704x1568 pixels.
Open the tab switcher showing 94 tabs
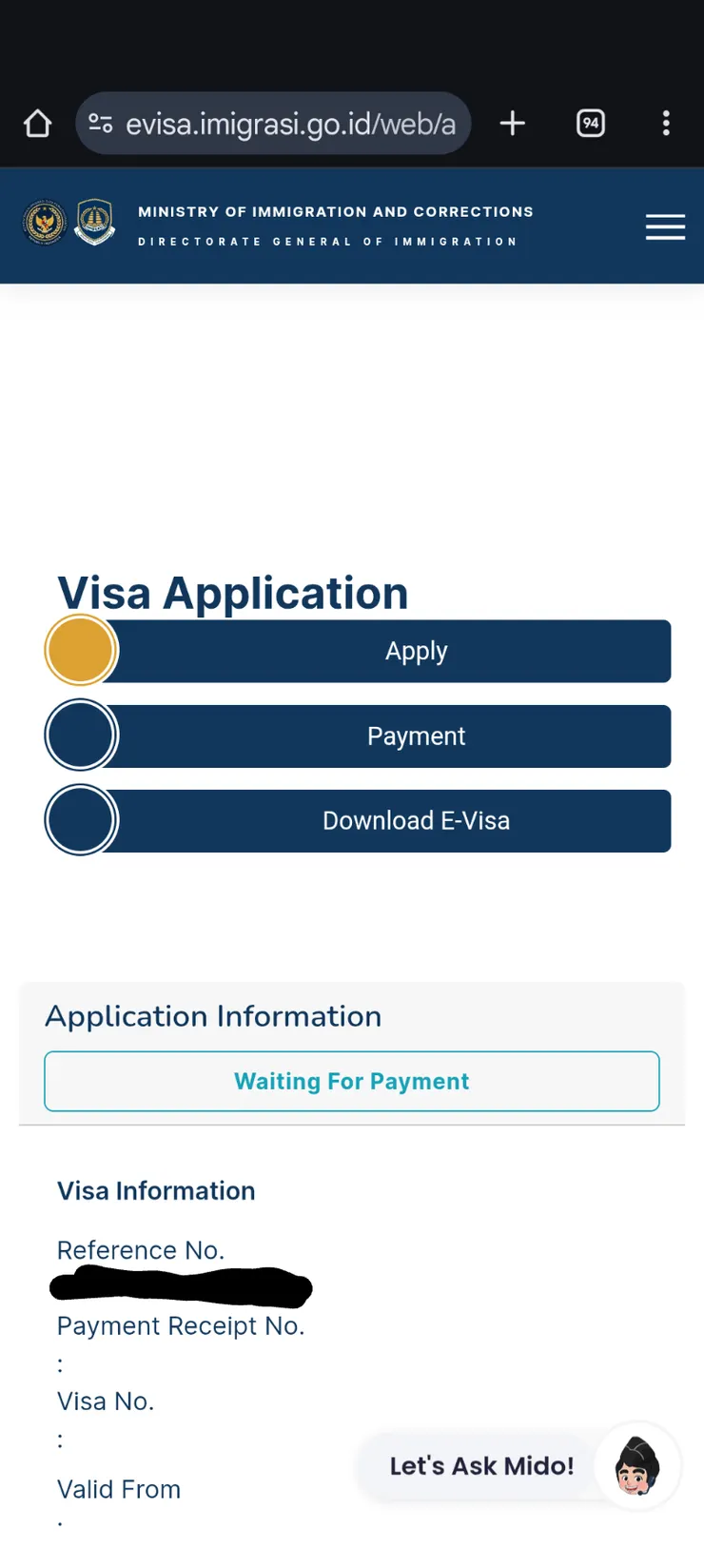pyautogui.click(x=591, y=124)
